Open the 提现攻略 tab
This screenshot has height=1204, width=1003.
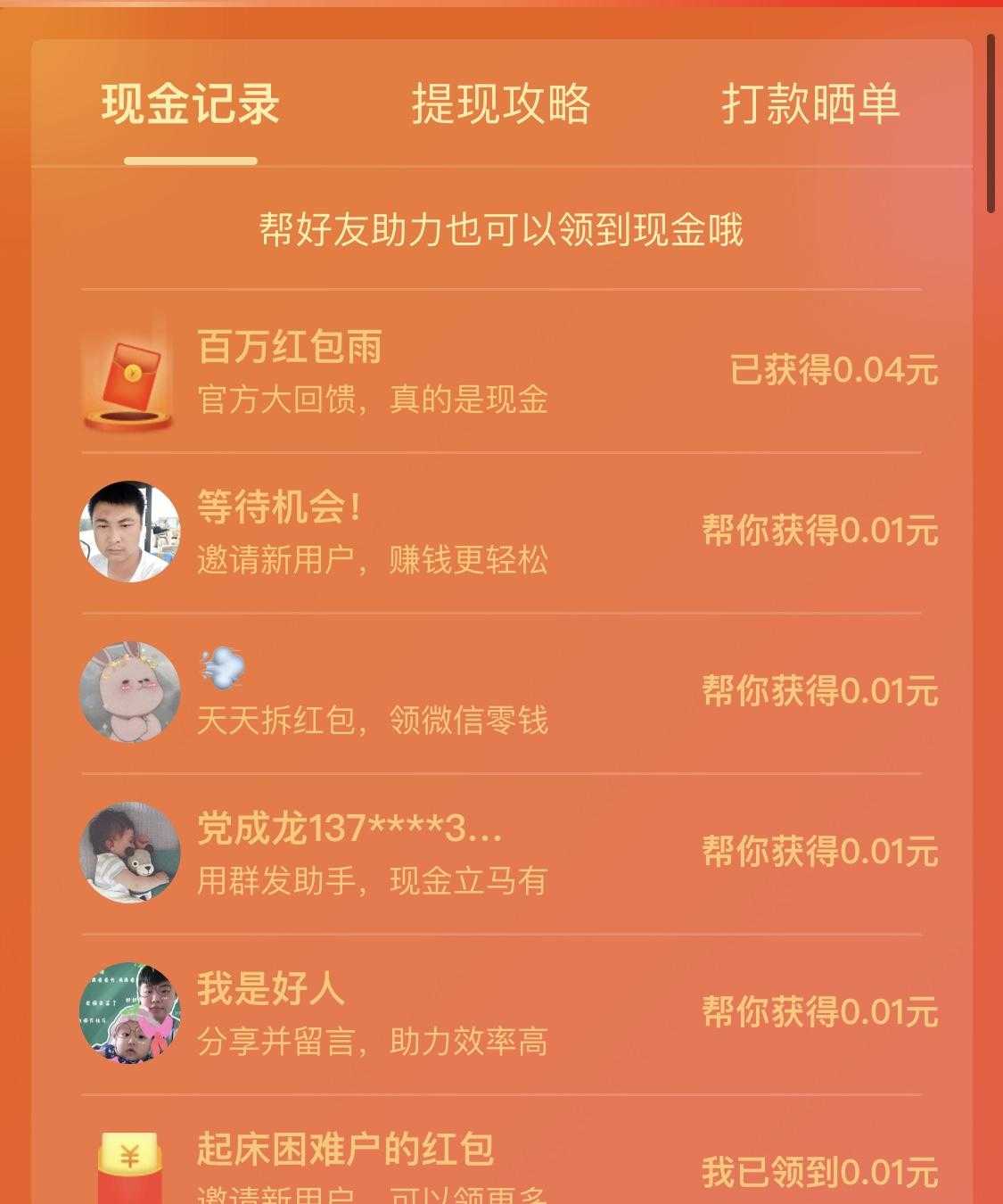(x=500, y=104)
